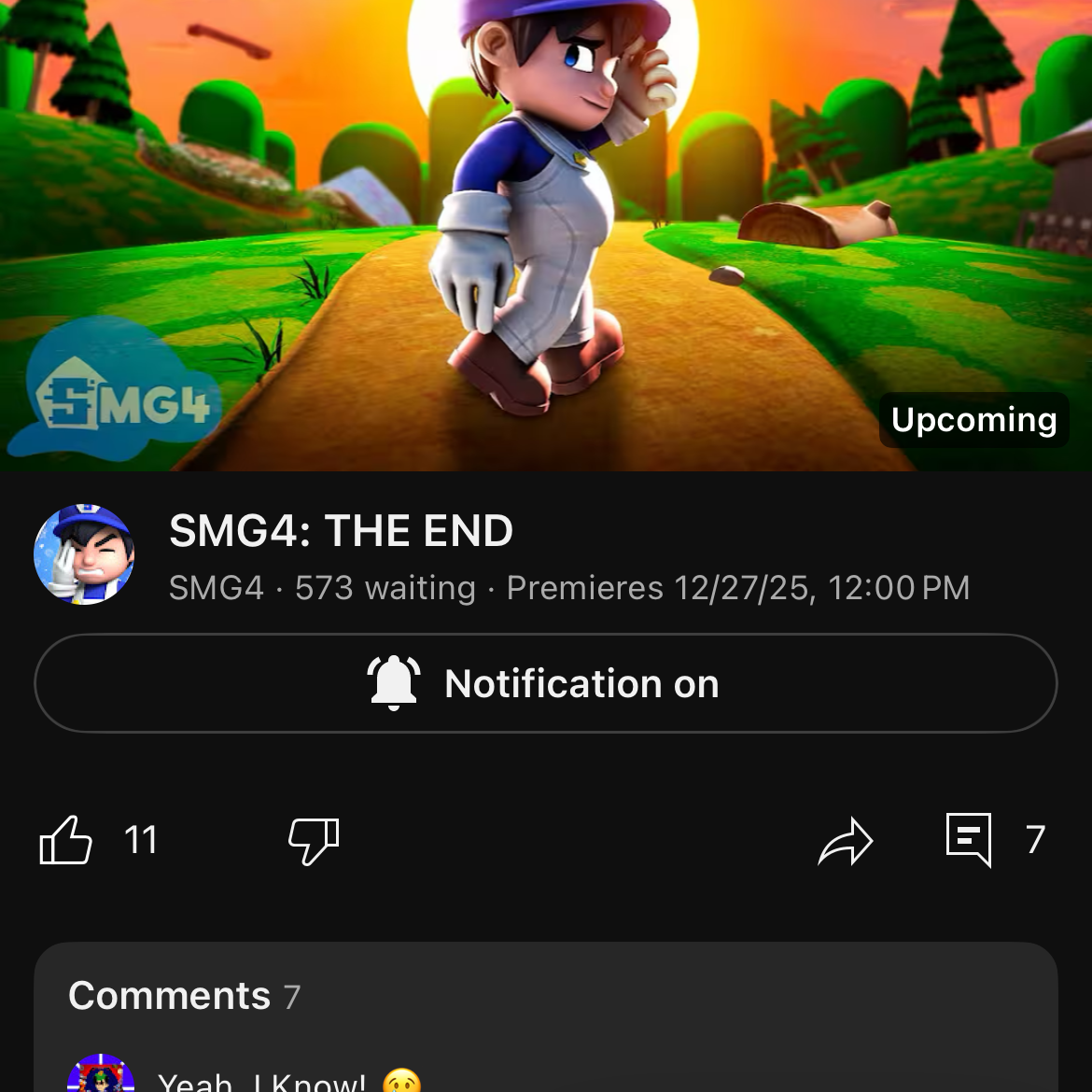Viewport: 1092px width, 1092px height.
Task: Toggle the Notification on button
Action: click(546, 683)
